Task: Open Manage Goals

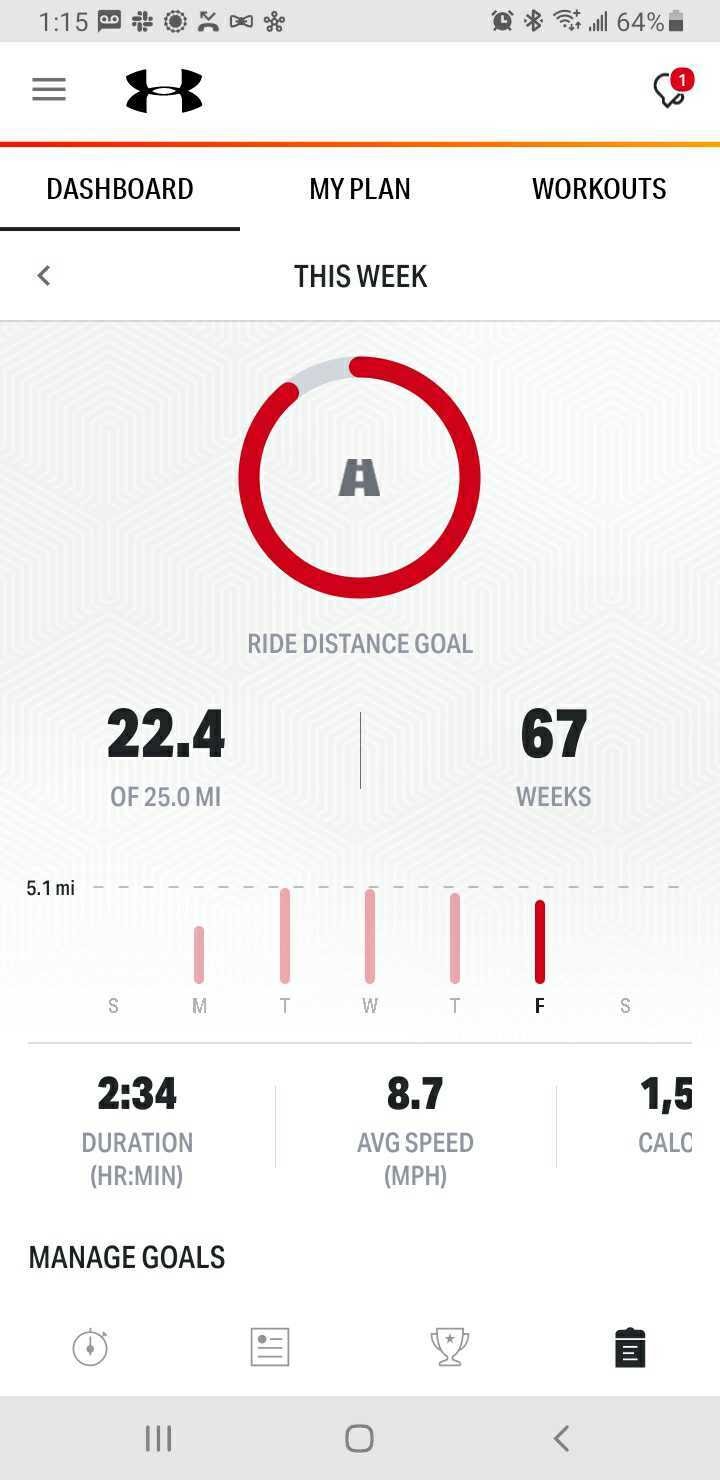Action: (127, 1257)
